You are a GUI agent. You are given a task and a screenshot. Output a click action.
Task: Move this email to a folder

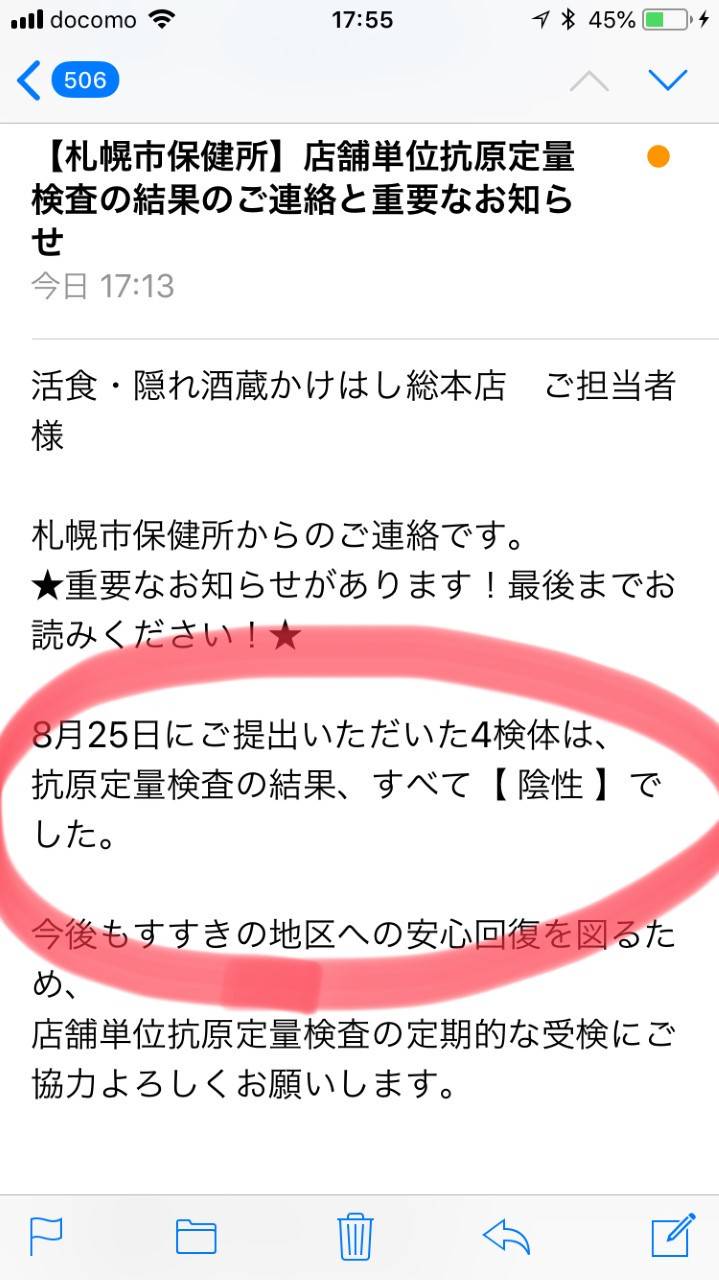(196, 1236)
